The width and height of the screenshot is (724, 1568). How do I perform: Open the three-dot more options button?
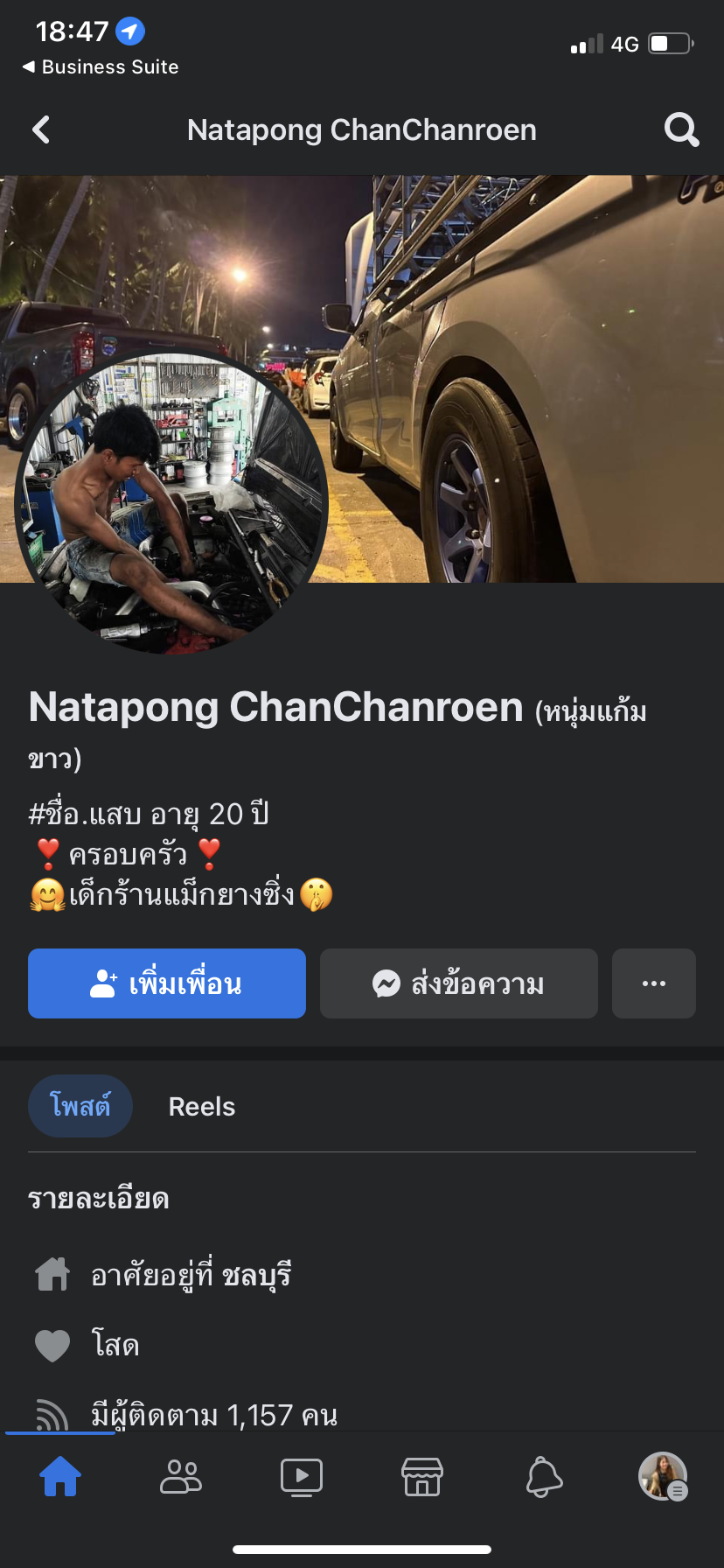654,983
